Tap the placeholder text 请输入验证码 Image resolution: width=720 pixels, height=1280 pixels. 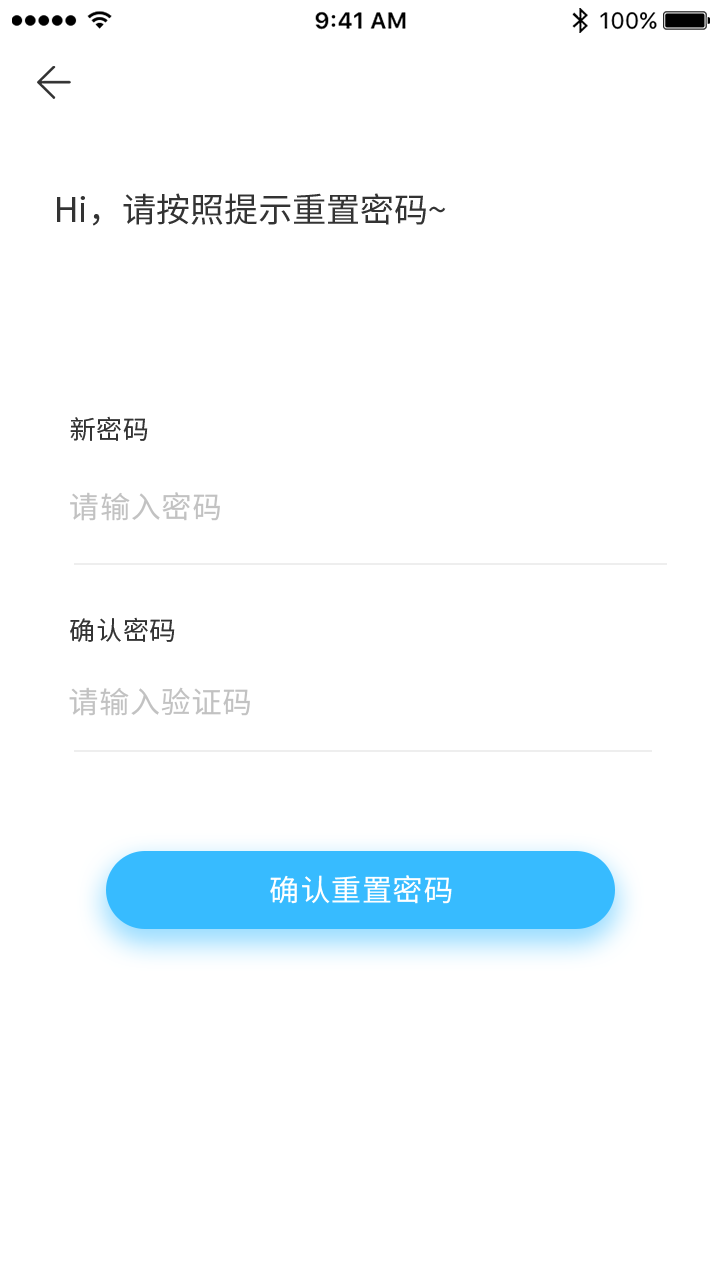click(160, 703)
